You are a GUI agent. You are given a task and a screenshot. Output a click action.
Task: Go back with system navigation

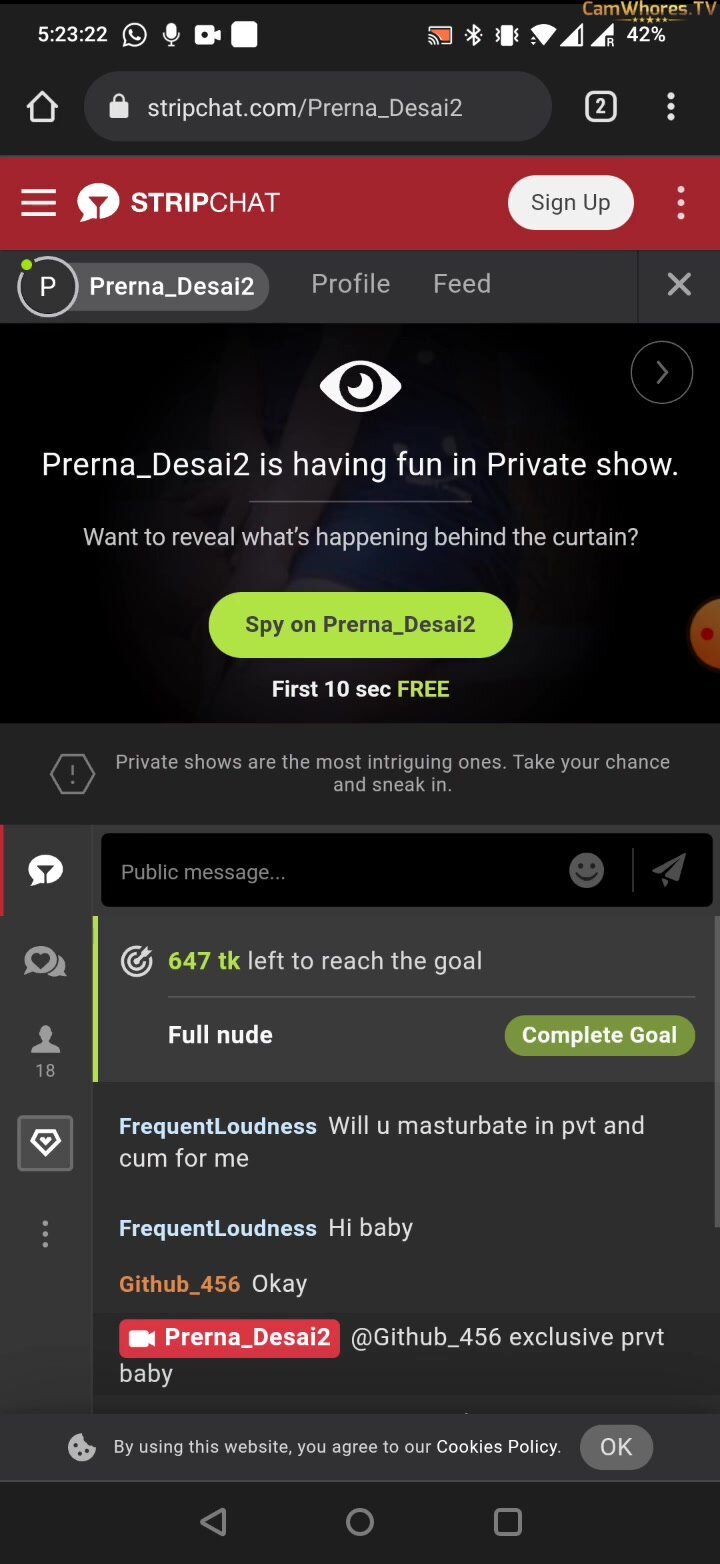coord(213,1522)
